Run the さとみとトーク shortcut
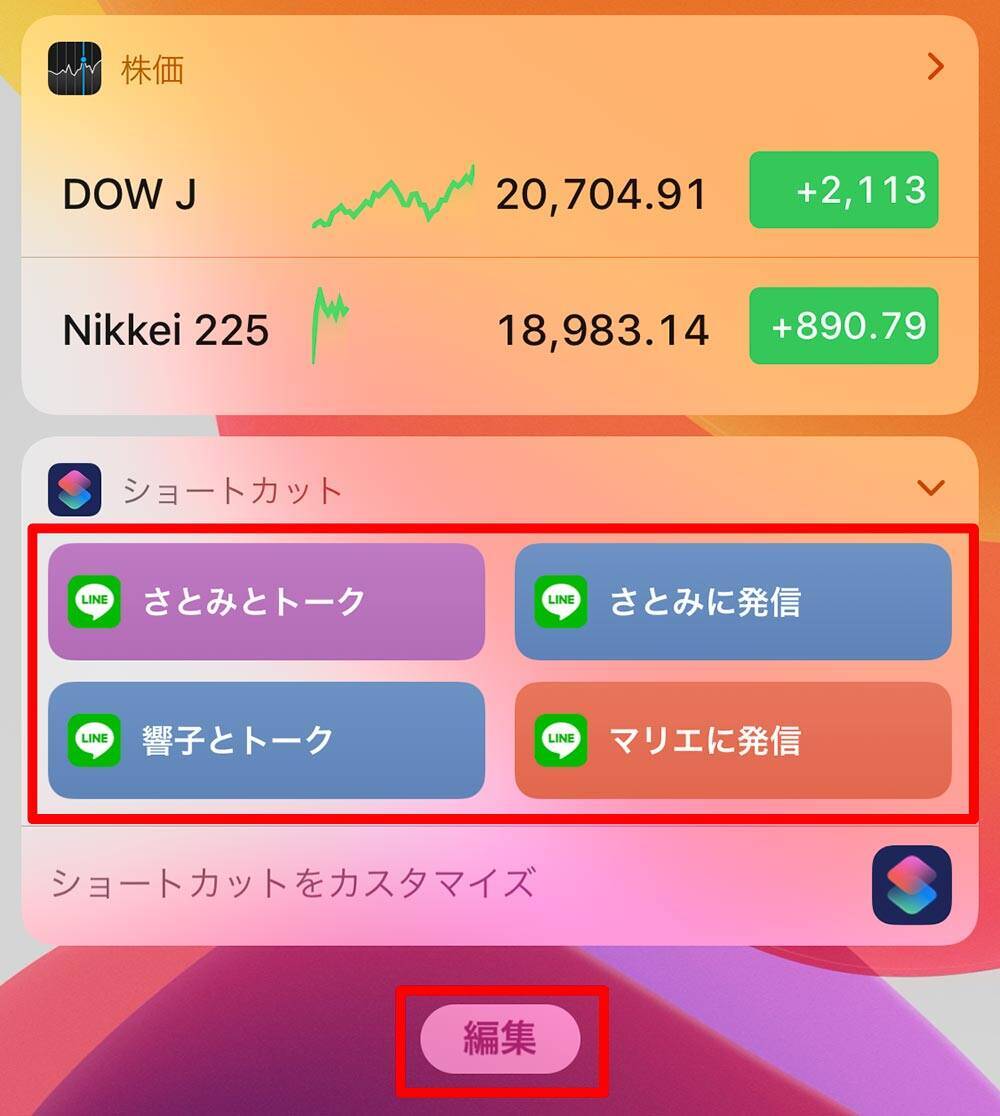 [x=266, y=602]
